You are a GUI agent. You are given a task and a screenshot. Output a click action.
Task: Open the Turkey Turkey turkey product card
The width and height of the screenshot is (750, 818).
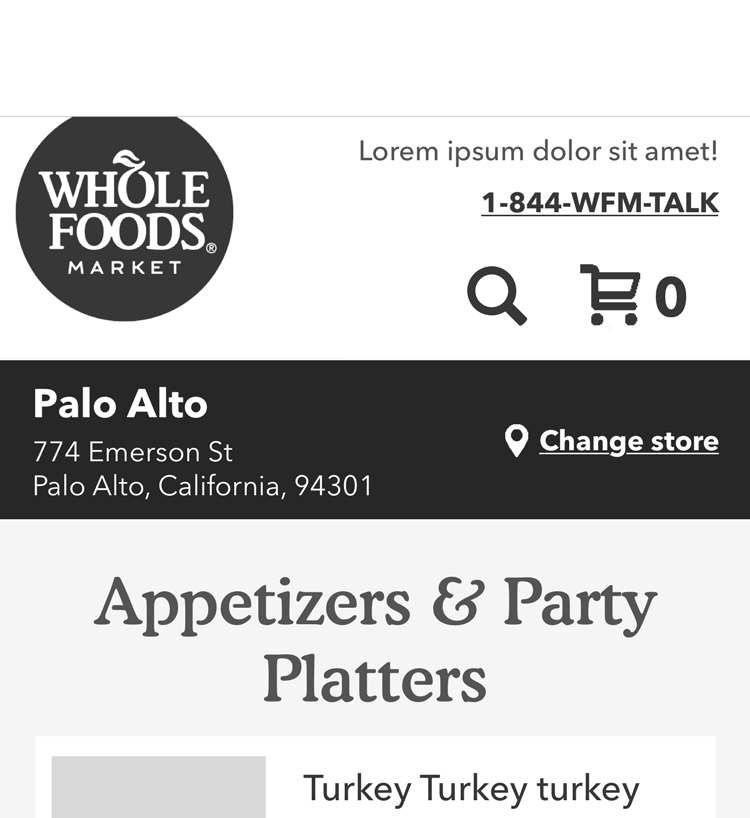pyautogui.click(x=471, y=789)
